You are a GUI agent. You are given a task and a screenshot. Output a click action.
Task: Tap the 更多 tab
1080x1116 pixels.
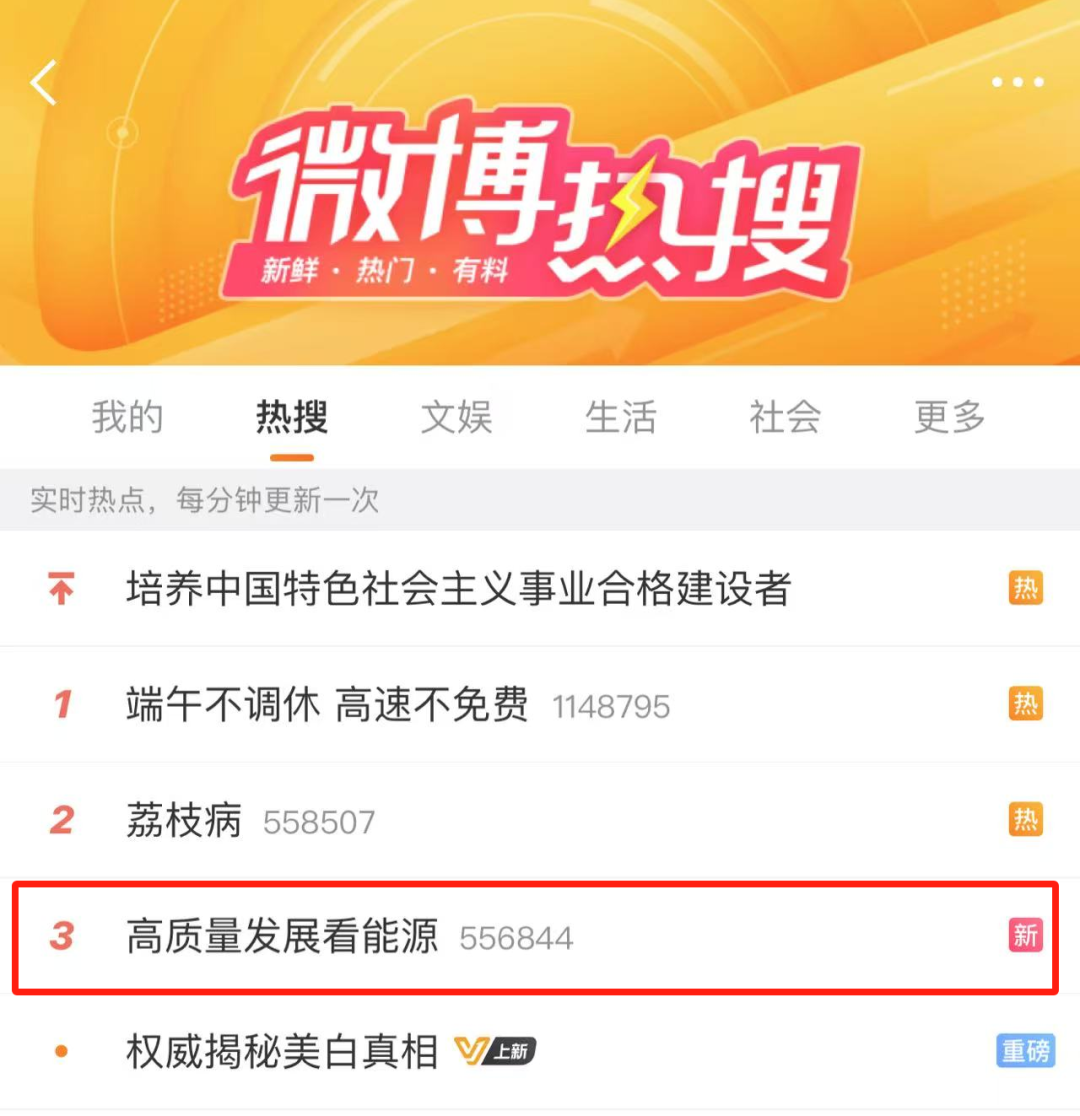949,417
